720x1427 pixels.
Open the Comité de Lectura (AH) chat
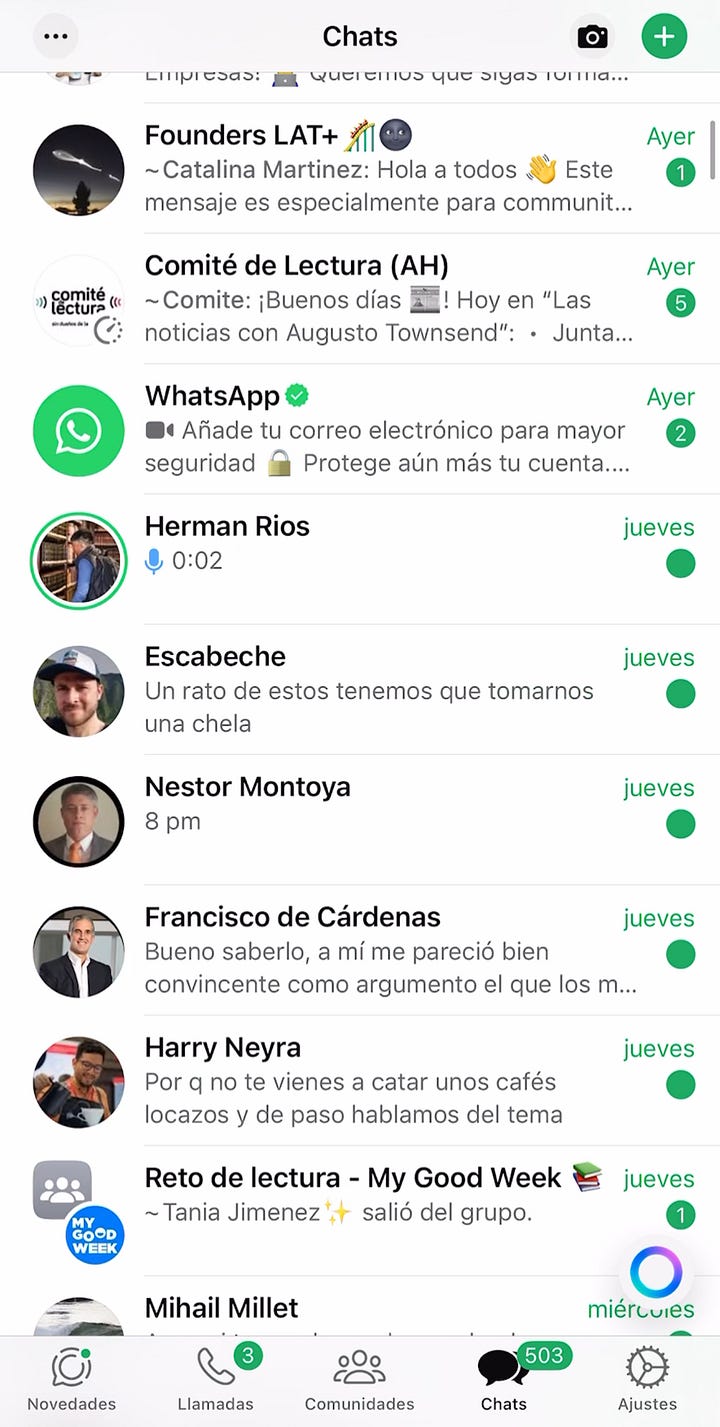(390, 299)
